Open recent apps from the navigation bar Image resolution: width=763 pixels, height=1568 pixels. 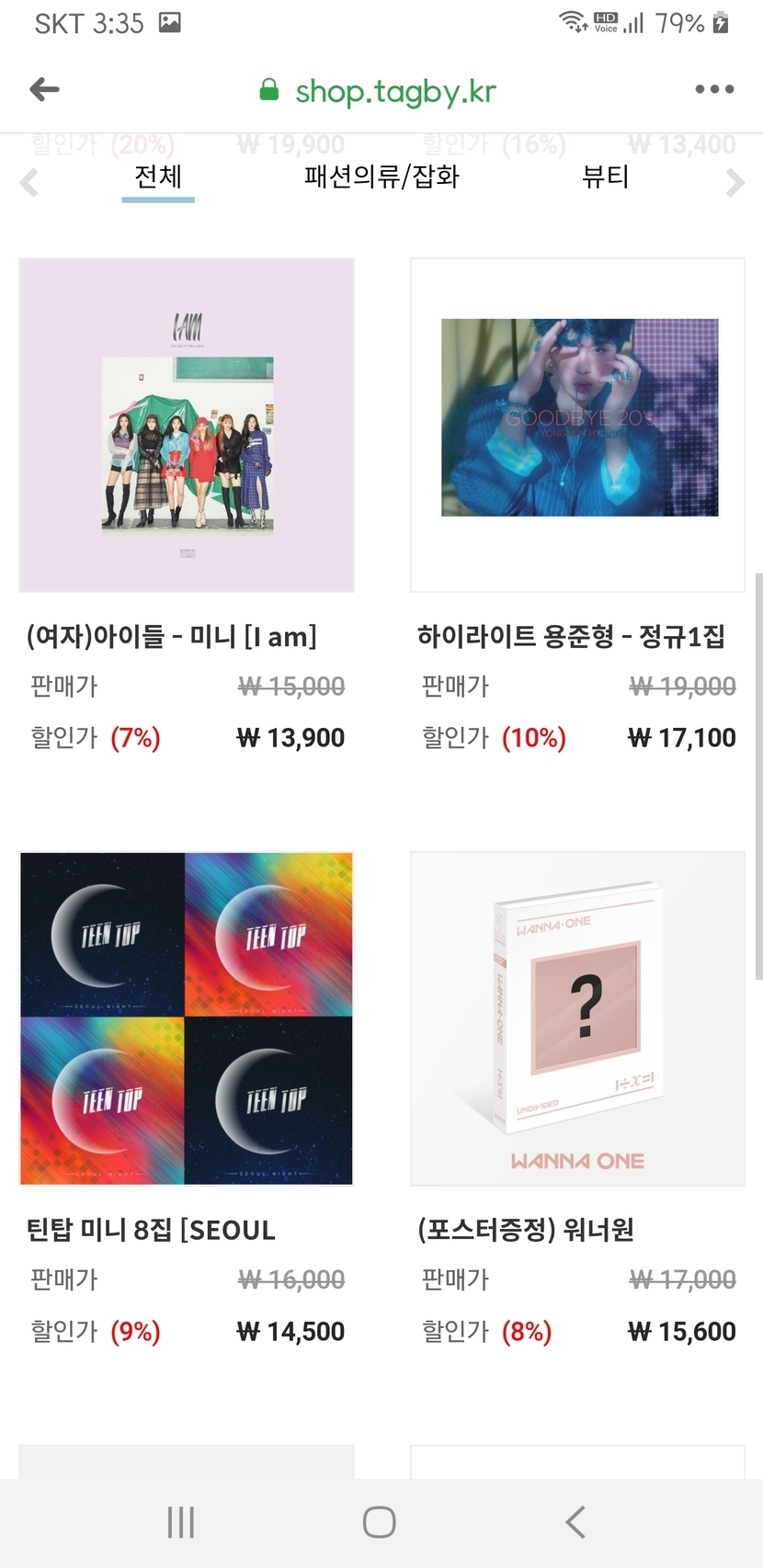(181, 1522)
